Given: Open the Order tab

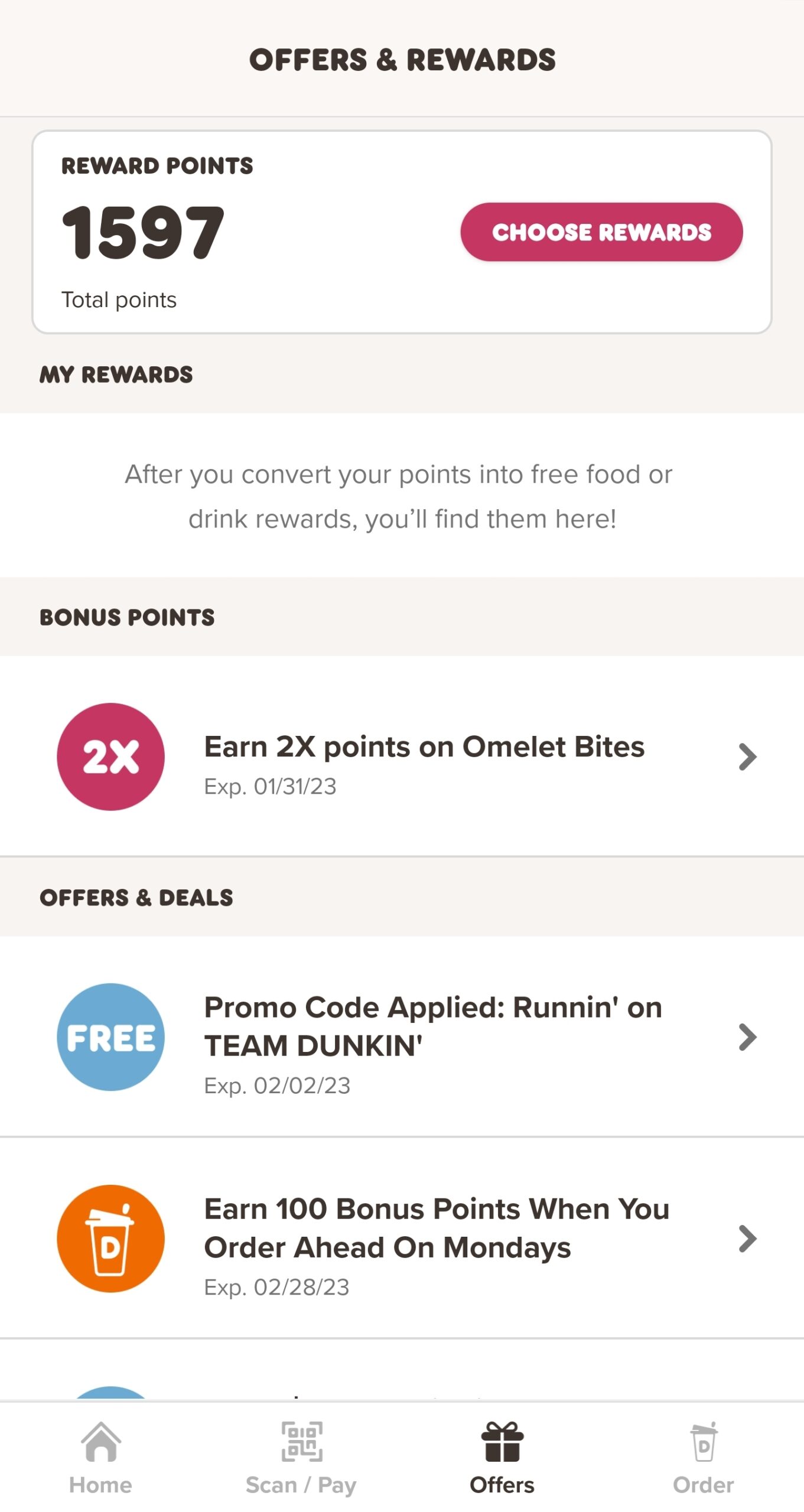Looking at the screenshot, I should [x=703, y=1458].
